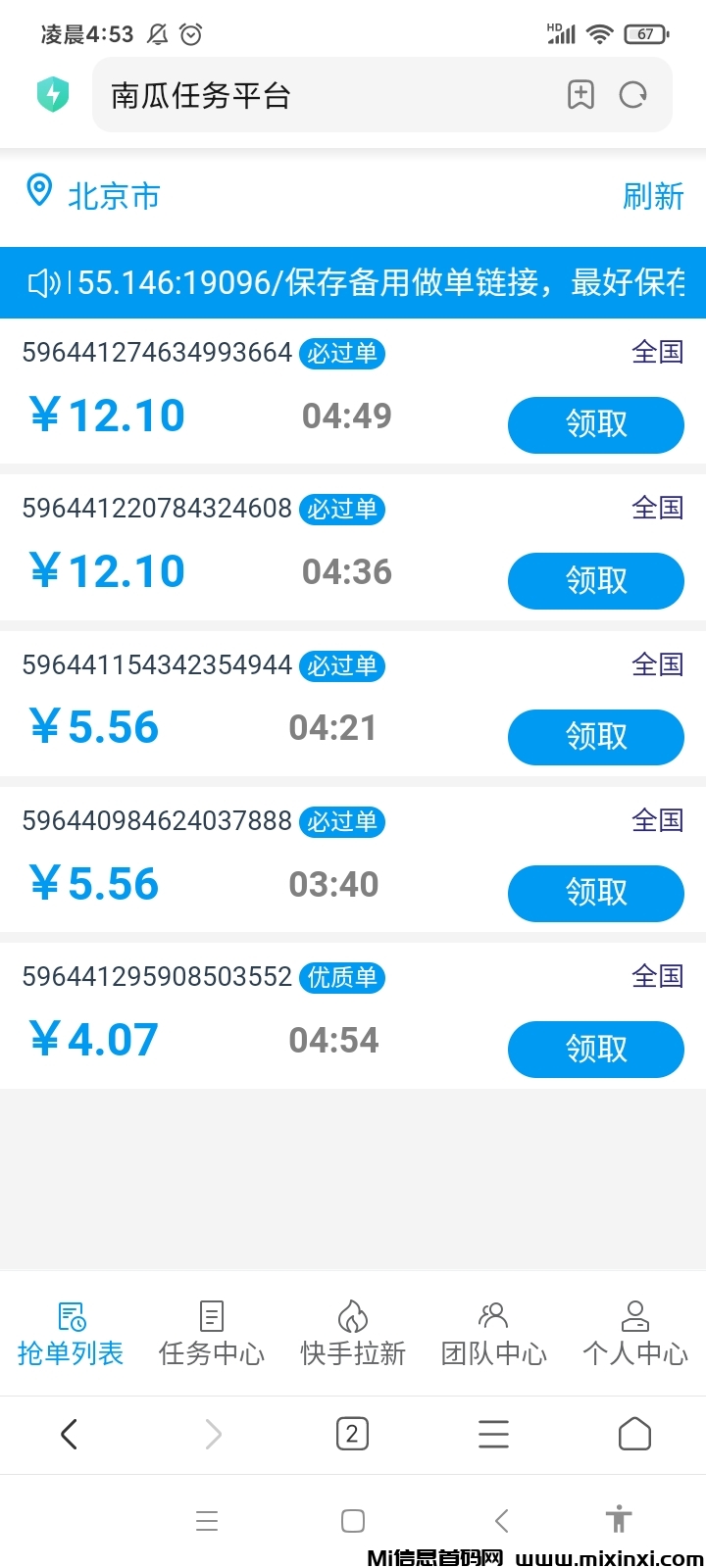Click the page refresh icon in the address bar
Screen dimensions: 706x1568
pyautogui.click(x=633, y=95)
